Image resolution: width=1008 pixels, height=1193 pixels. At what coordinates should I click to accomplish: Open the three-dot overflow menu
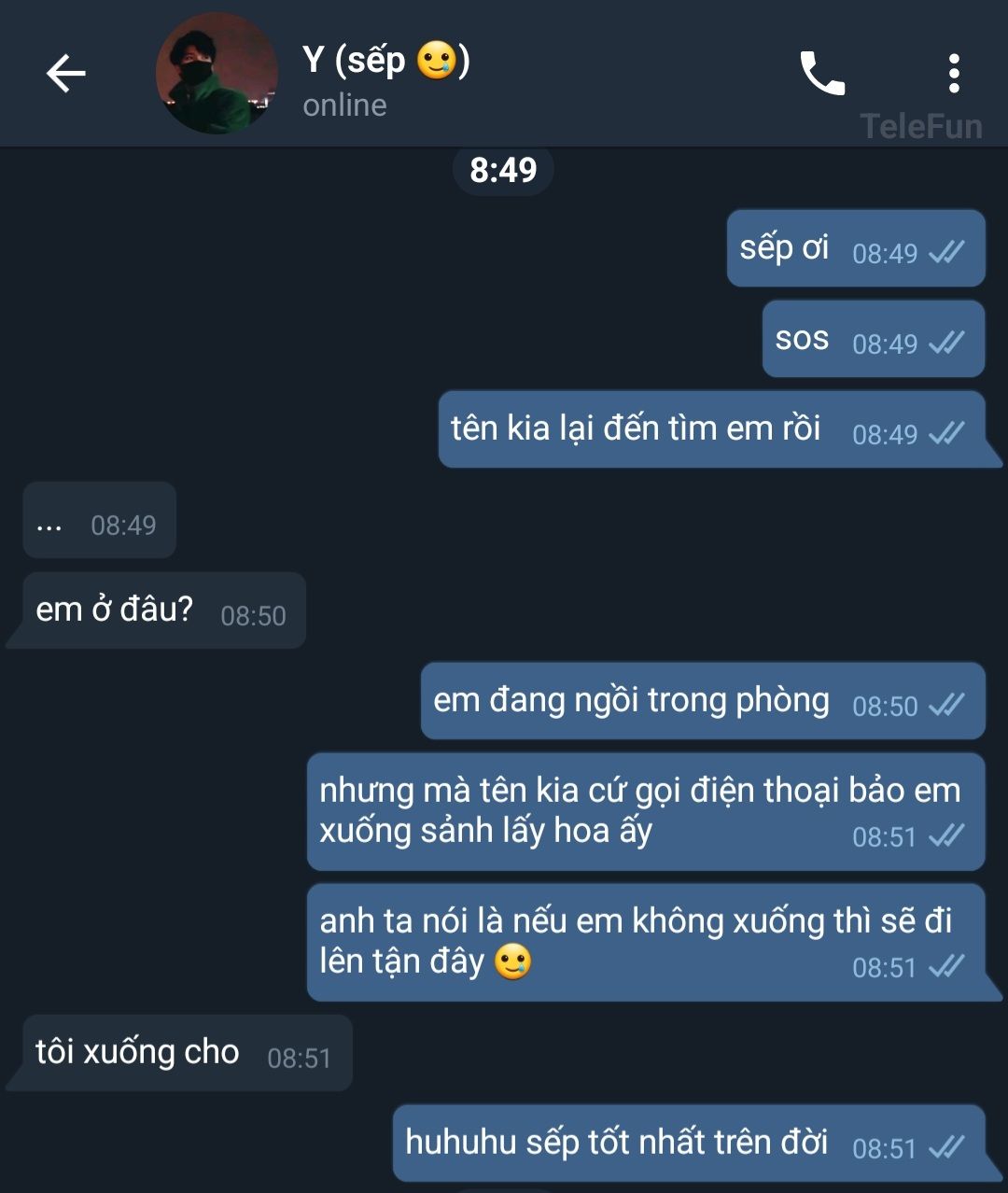953,73
